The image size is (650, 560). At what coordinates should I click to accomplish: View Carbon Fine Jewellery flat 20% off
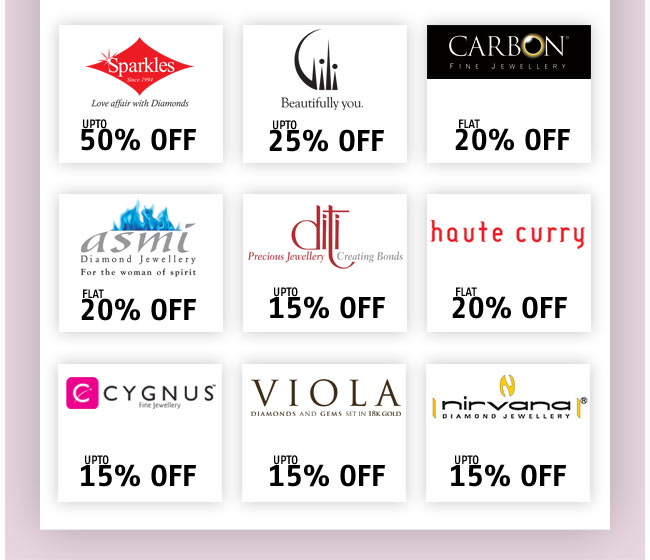tap(508, 94)
